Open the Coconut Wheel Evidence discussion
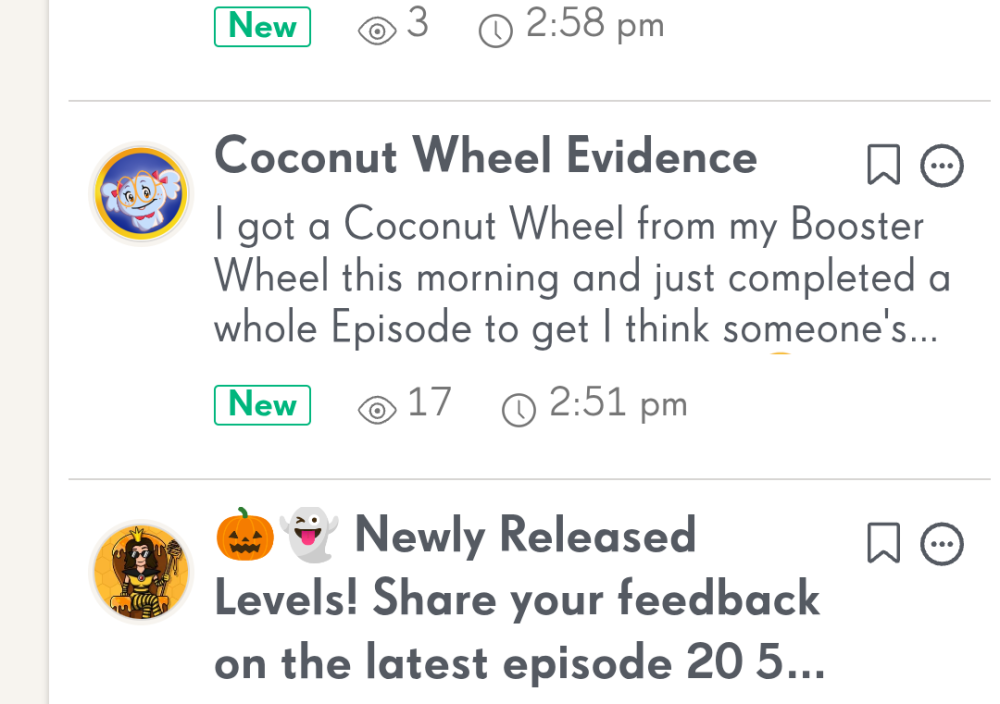The width and height of the screenshot is (1000, 704). pyautogui.click(x=486, y=157)
